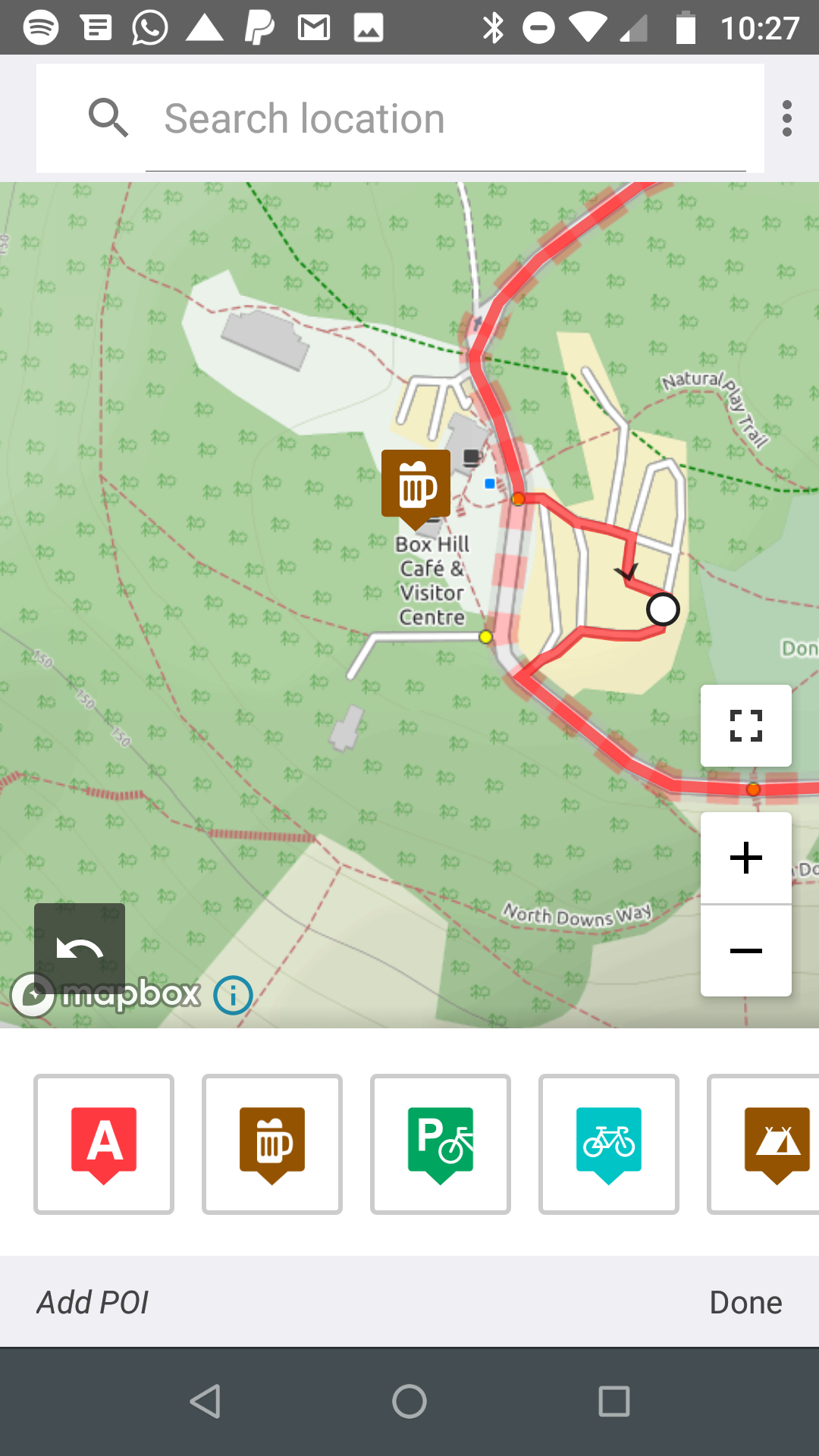The image size is (819, 1456).
Task: Undo the last route edit
Action: (80, 948)
